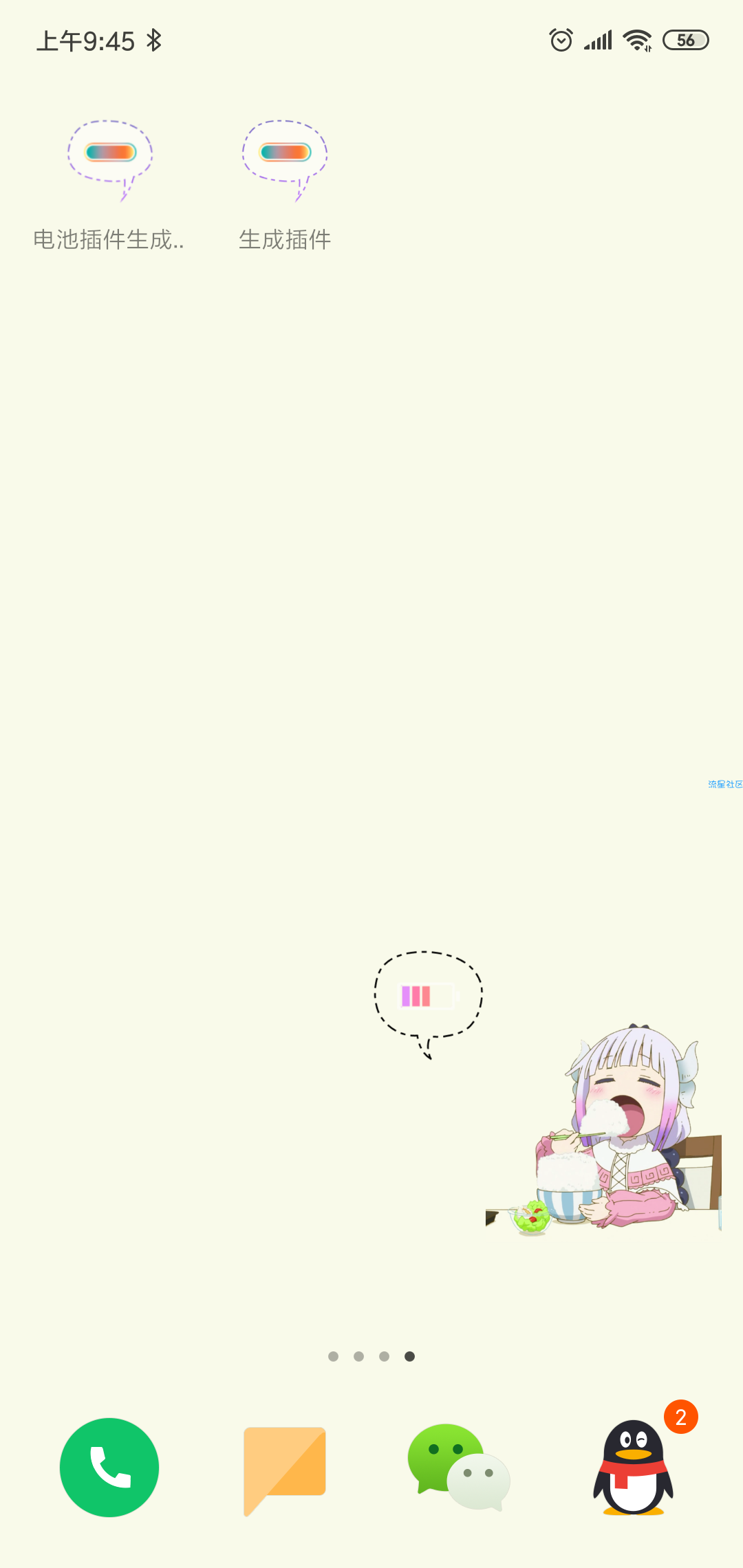Open the Messages app in the dock
743x1568 pixels.
click(x=285, y=1467)
